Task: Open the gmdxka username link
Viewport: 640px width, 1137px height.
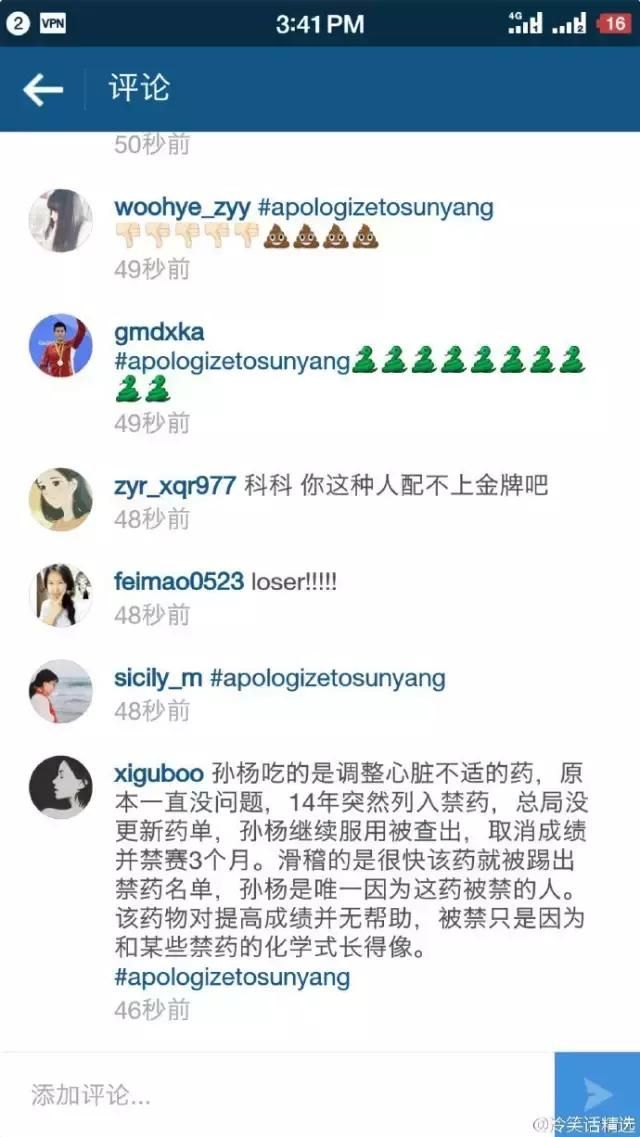Action: [x=160, y=333]
